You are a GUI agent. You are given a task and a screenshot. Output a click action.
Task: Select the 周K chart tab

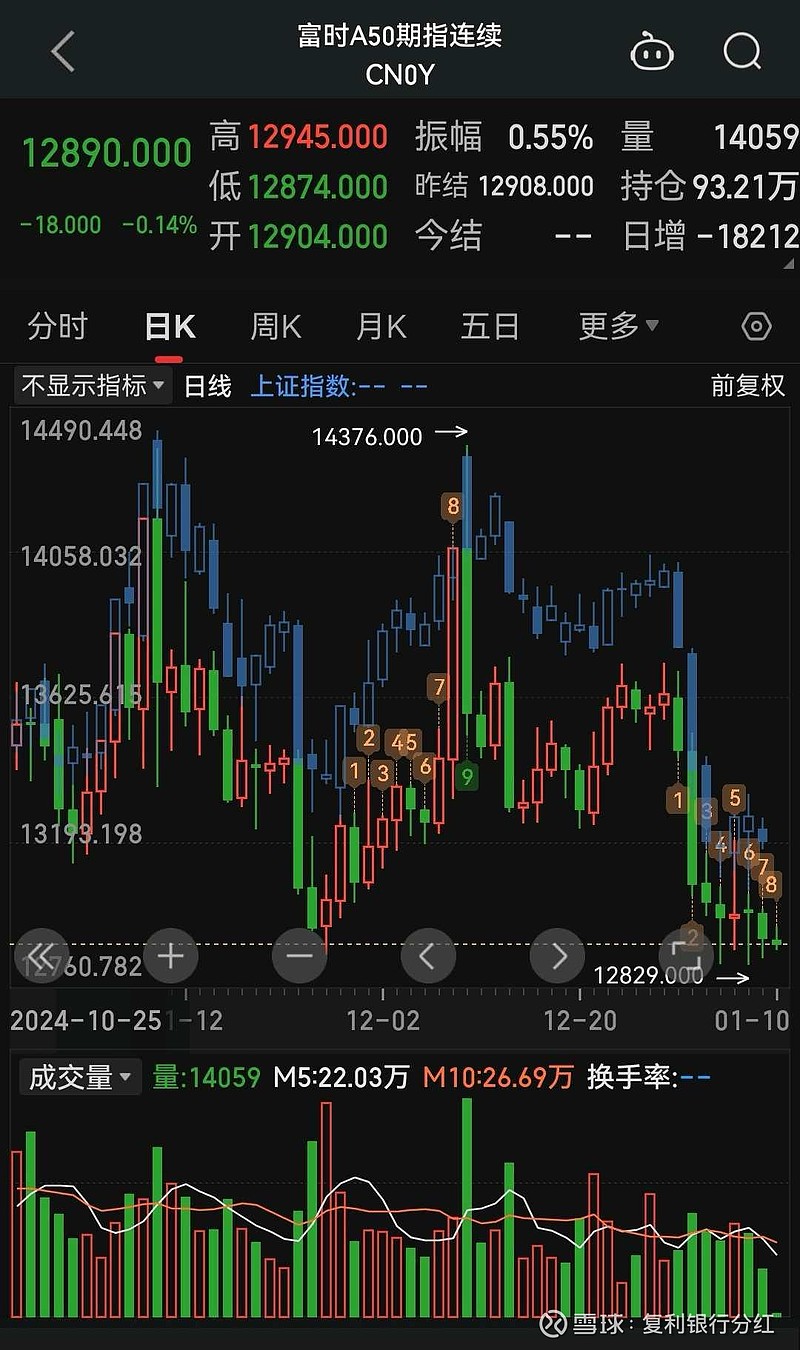pyautogui.click(x=275, y=327)
